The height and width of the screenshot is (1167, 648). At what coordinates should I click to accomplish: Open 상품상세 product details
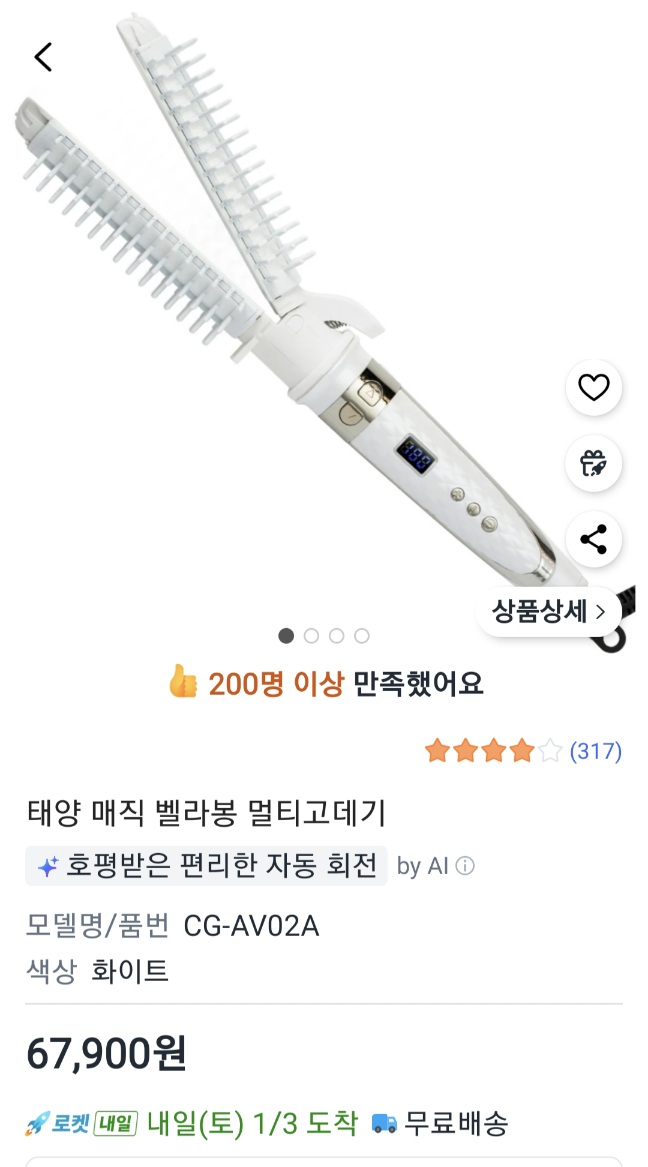click(x=549, y=611)
